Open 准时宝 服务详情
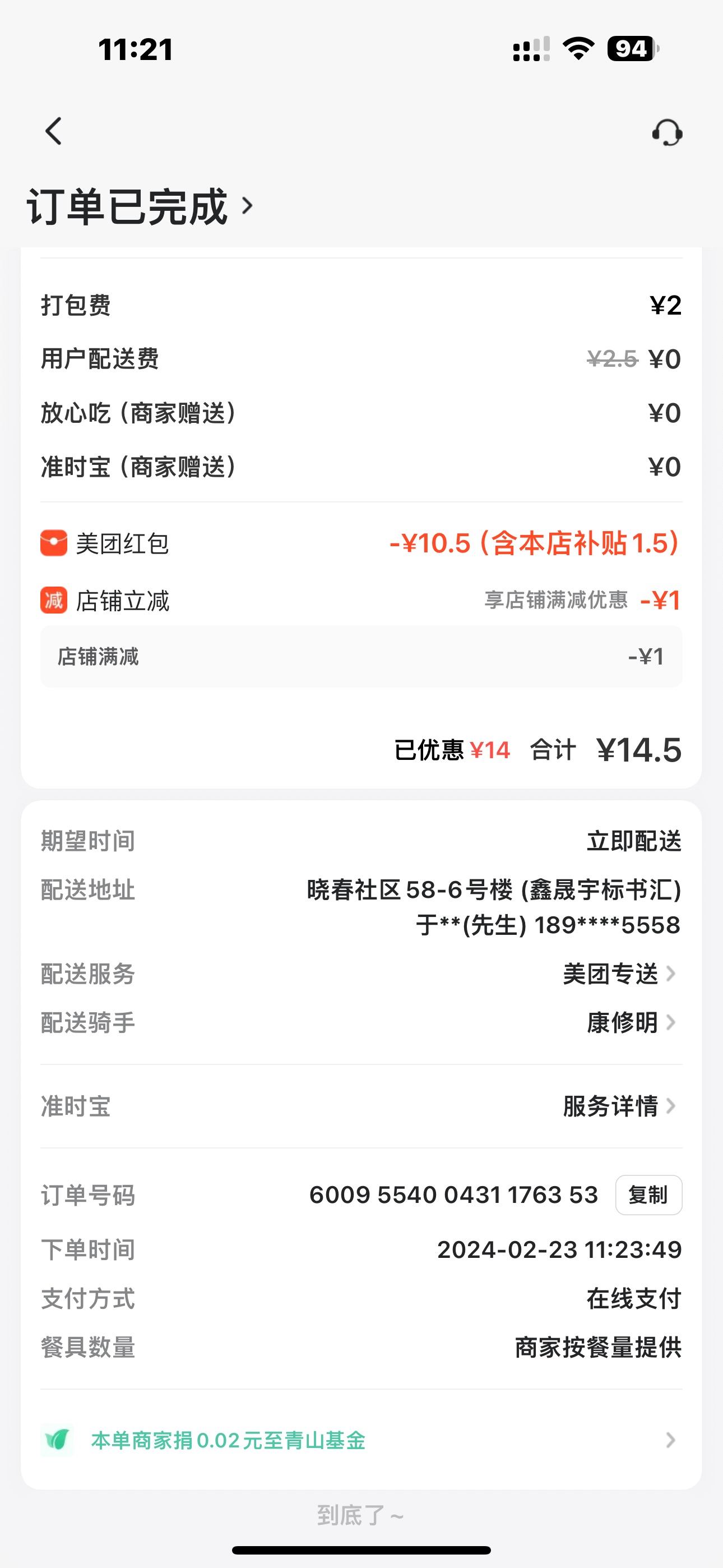The image size is (723, 1568). click(x=618, y=1106)
